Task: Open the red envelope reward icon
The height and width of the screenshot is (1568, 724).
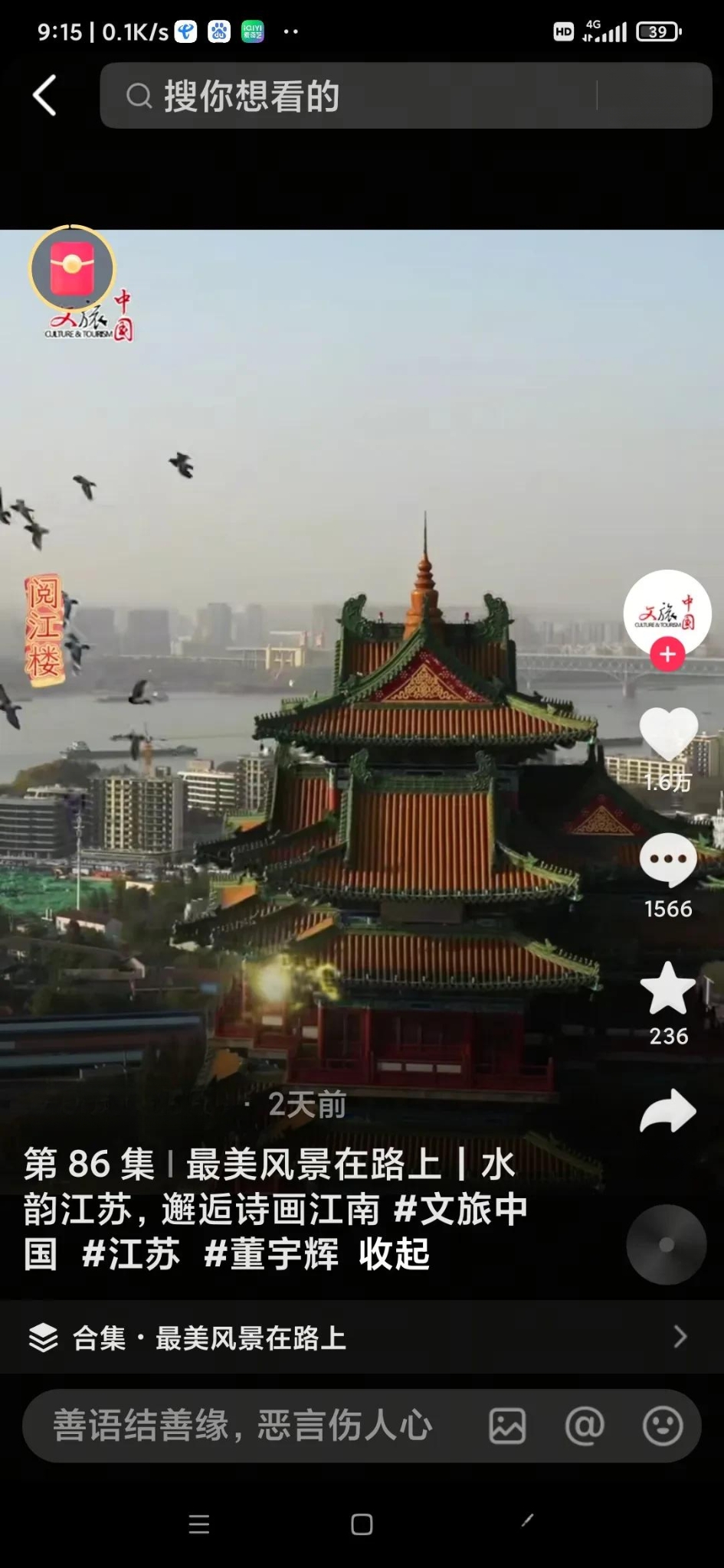Action: (x=72, y=268)
